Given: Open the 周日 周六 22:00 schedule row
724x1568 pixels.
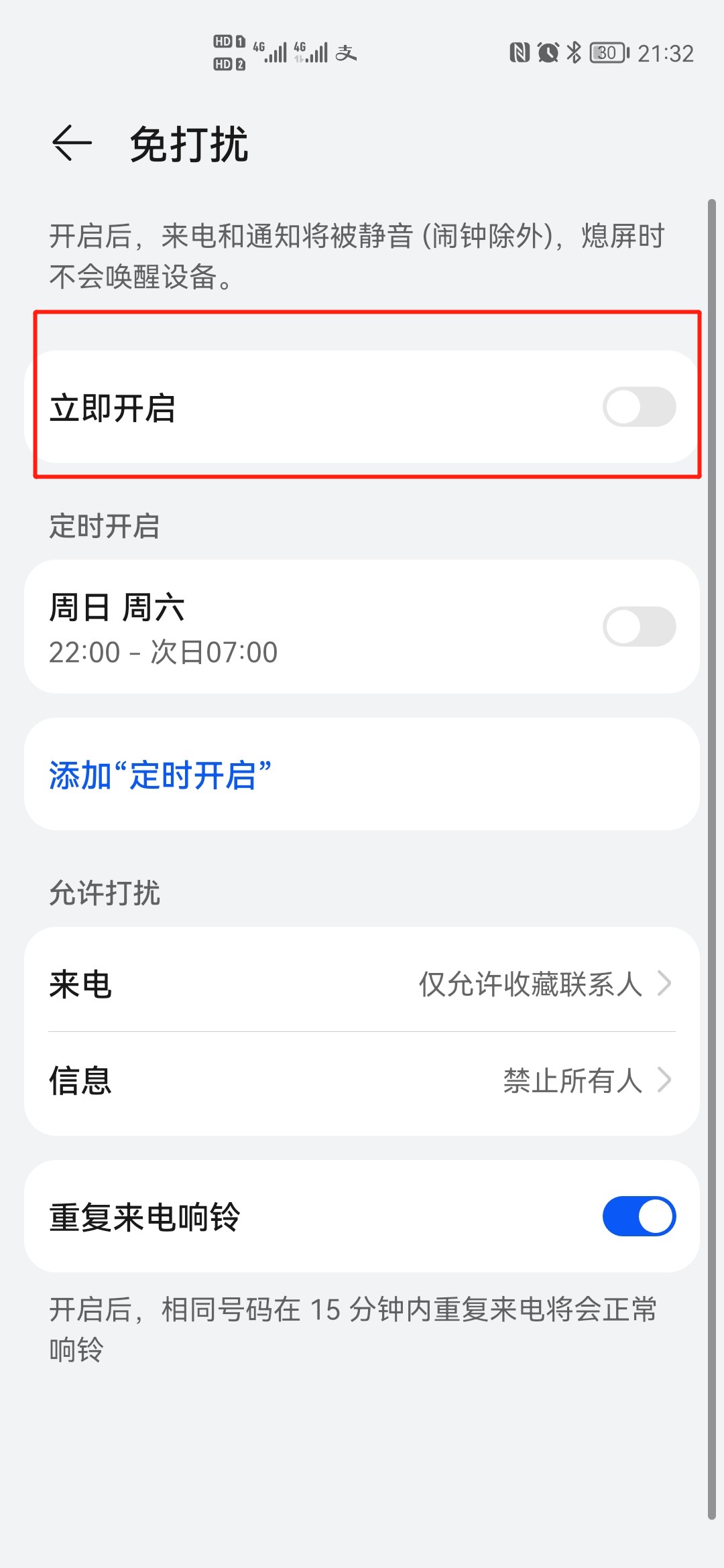Looking at the screenshot, I should click(x=362, y=627).
